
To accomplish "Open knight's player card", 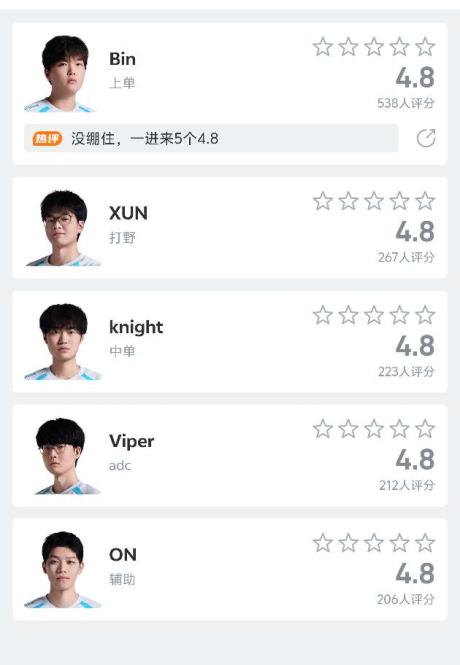I will pos(230,342).
